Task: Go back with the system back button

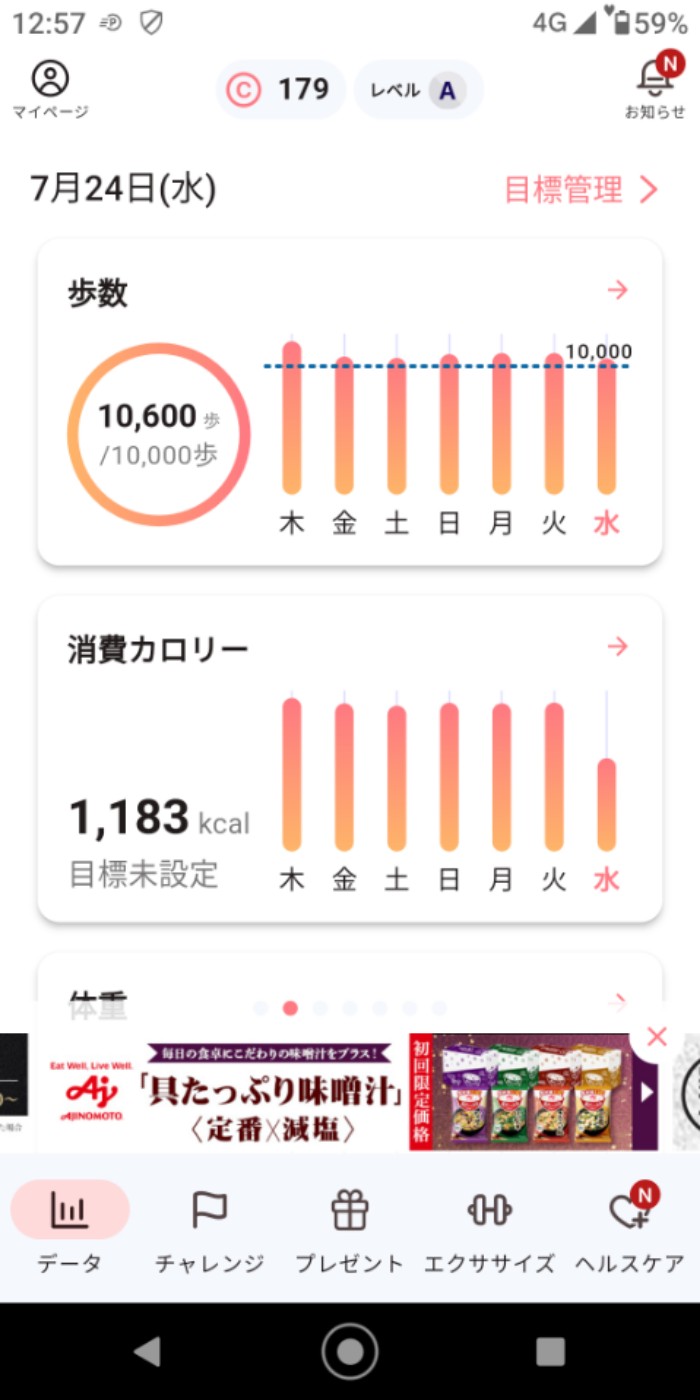Action: click(148, 1351)
